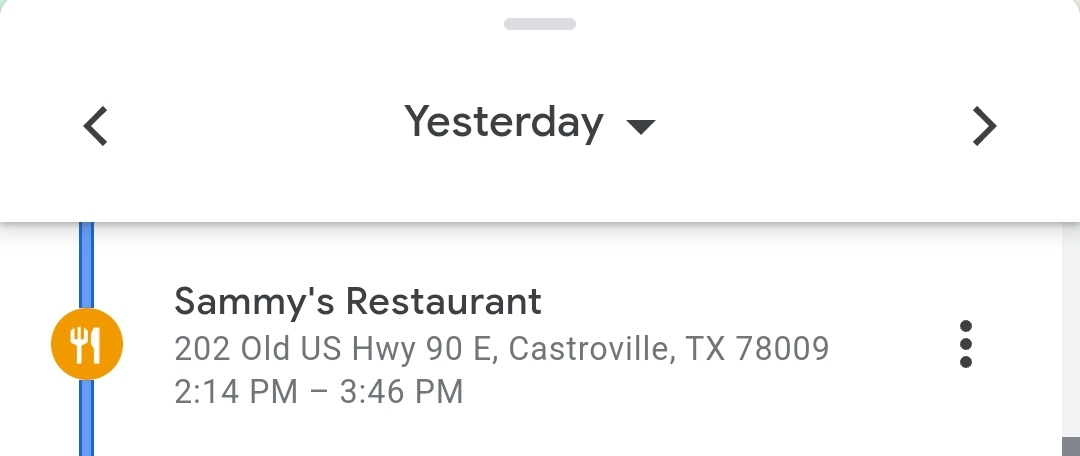
Task: Open options for Sammy's Restaurant
Action: (x=965, y=345)
